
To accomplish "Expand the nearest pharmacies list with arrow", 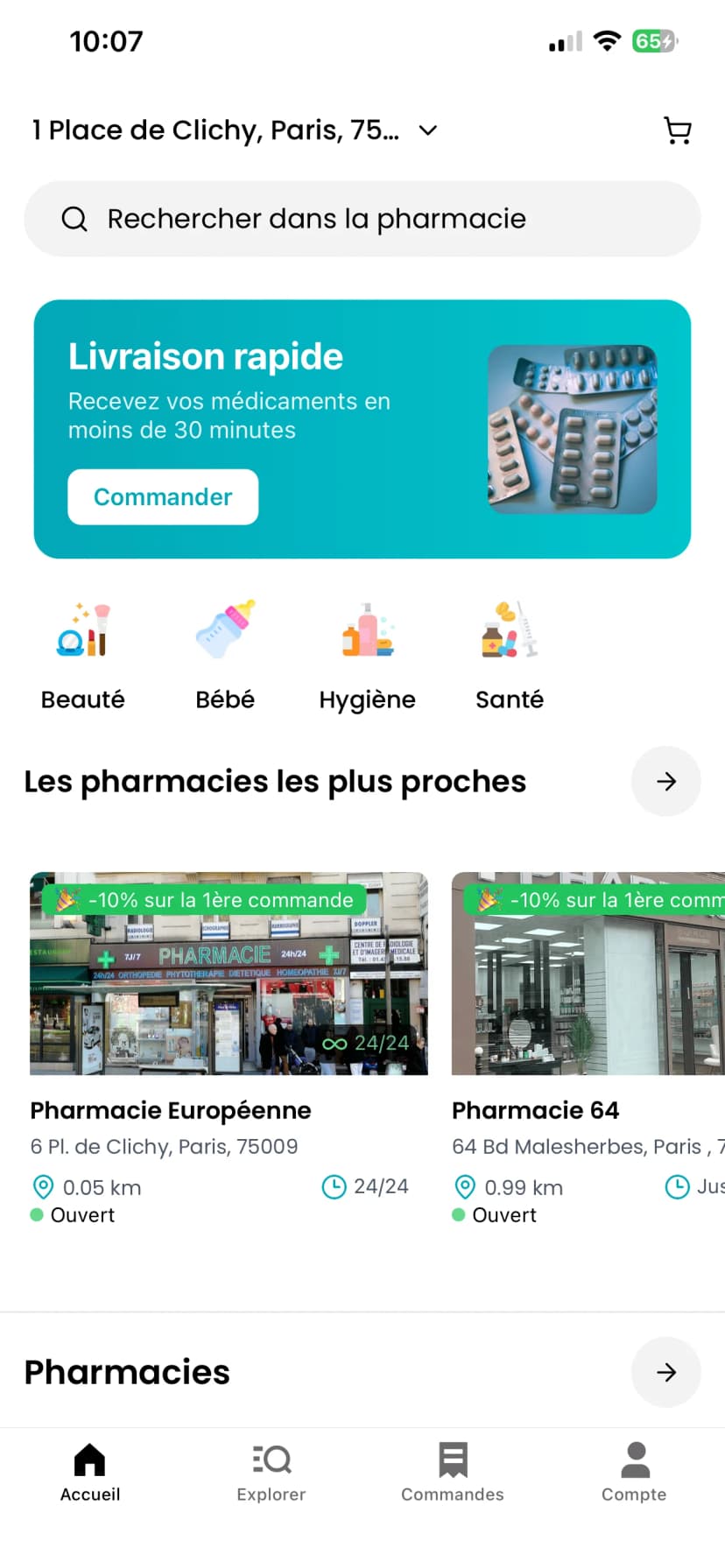I will tap(665, 781).
